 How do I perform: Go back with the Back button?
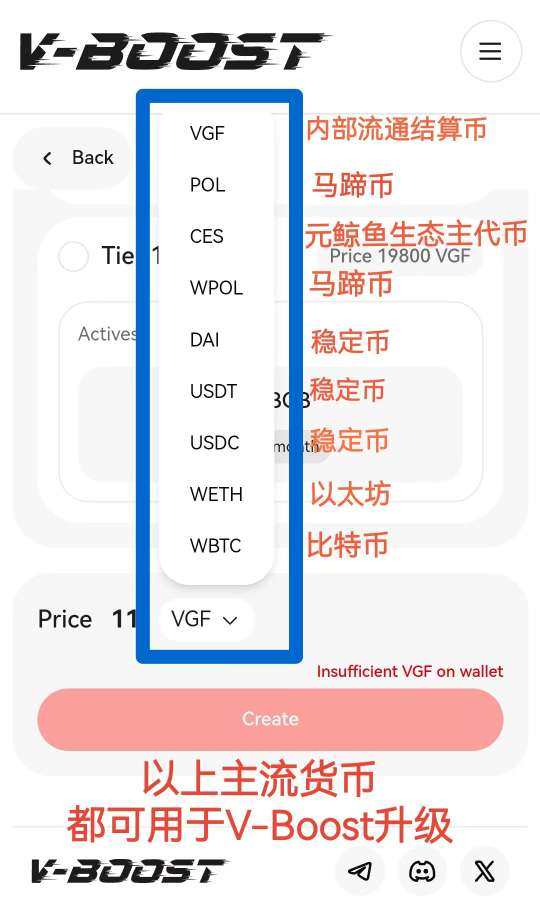coord(78,158)
